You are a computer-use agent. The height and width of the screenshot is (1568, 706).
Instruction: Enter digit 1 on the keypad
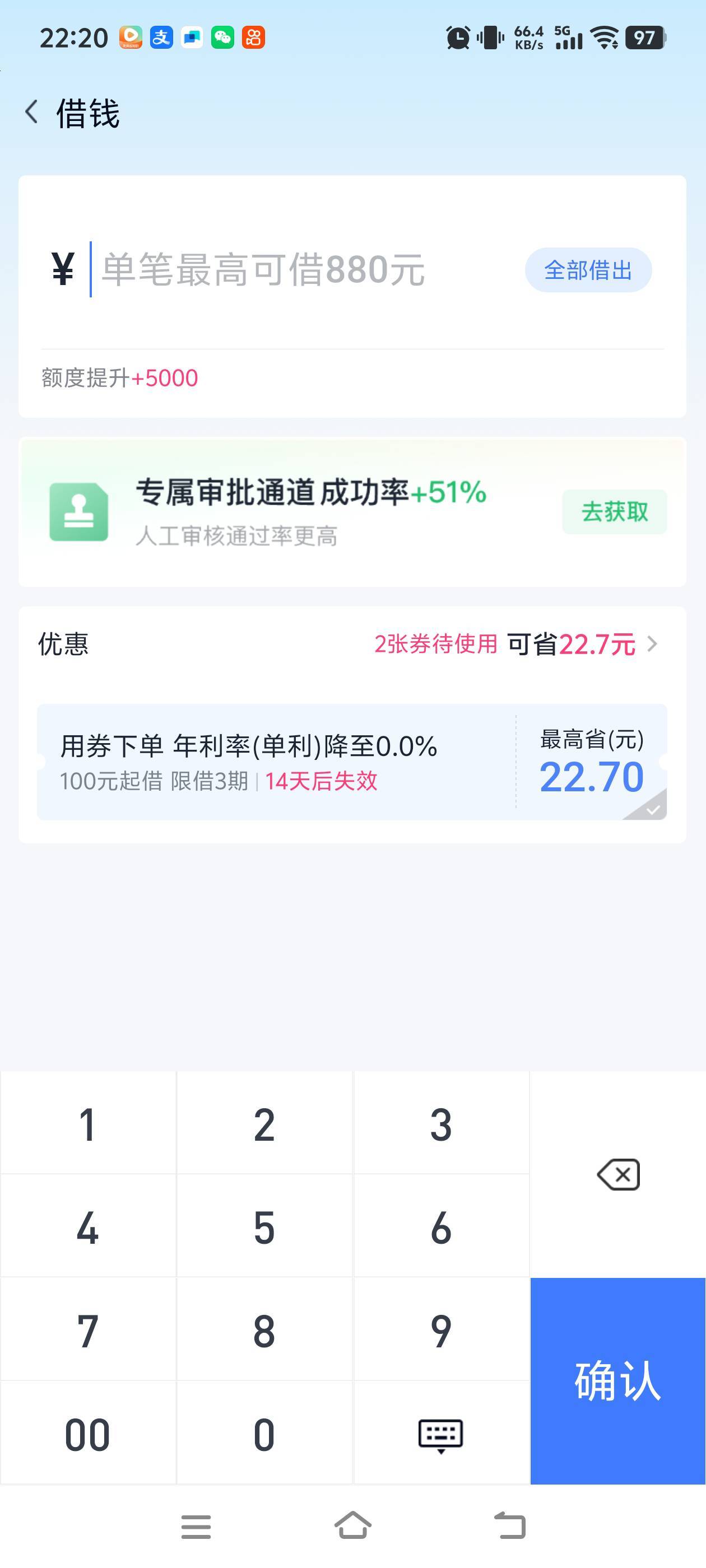(x=89, y=1124)
